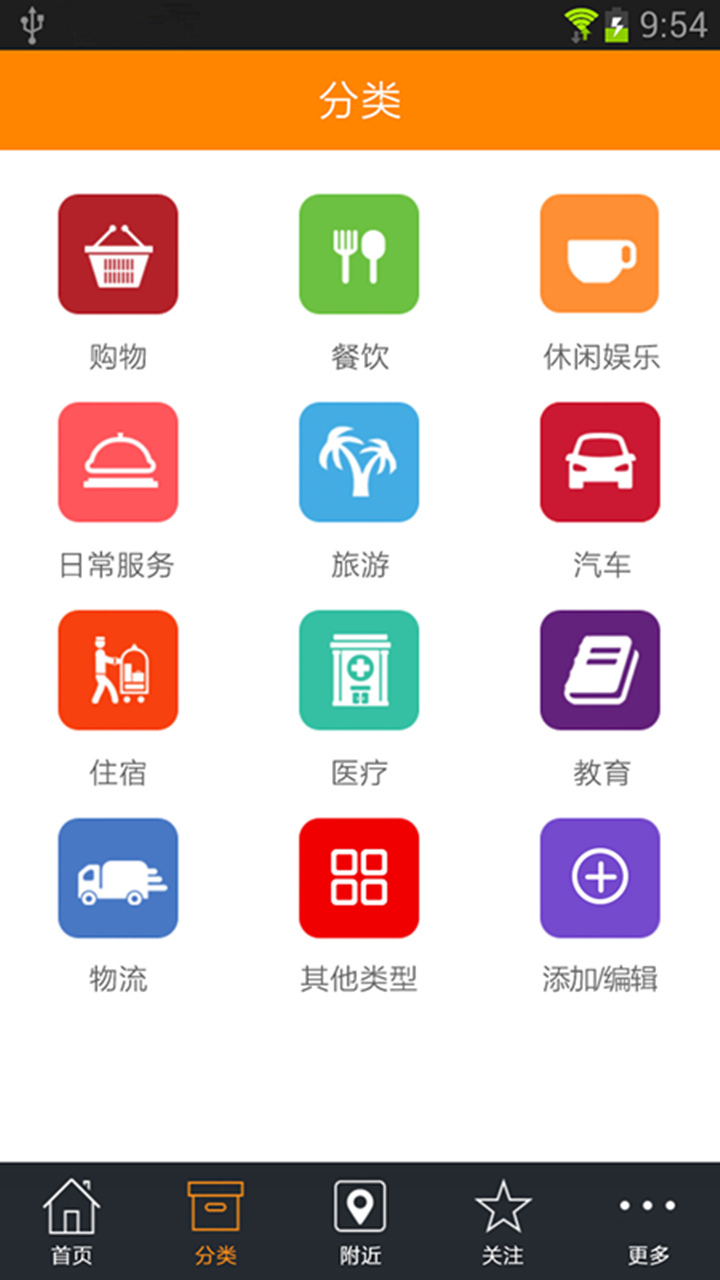Open the 旅游 travel category
The height and width of the screenshot is (1280, 720).
359,461
